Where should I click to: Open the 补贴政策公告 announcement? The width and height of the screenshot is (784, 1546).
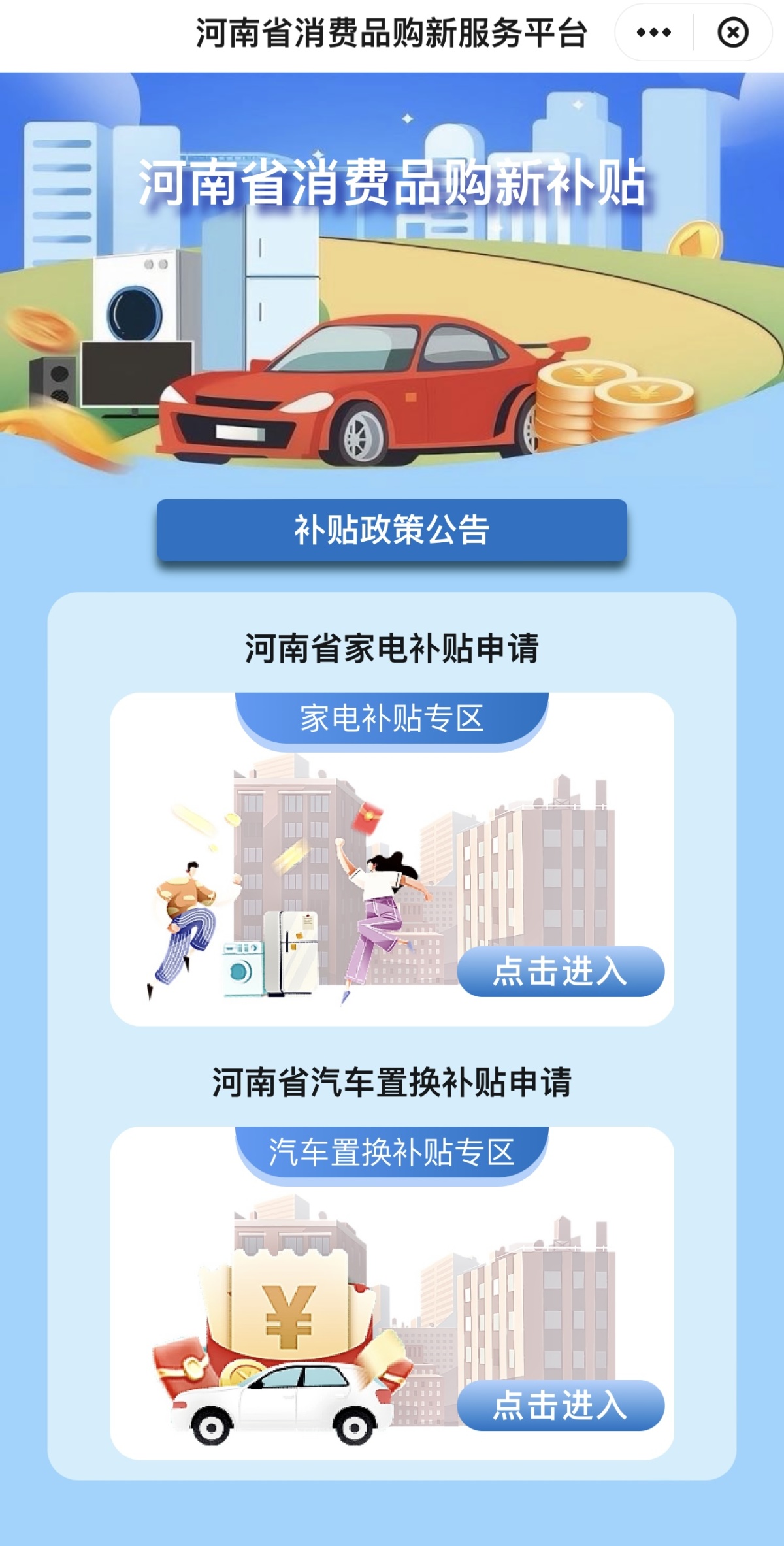click(391, 530)
